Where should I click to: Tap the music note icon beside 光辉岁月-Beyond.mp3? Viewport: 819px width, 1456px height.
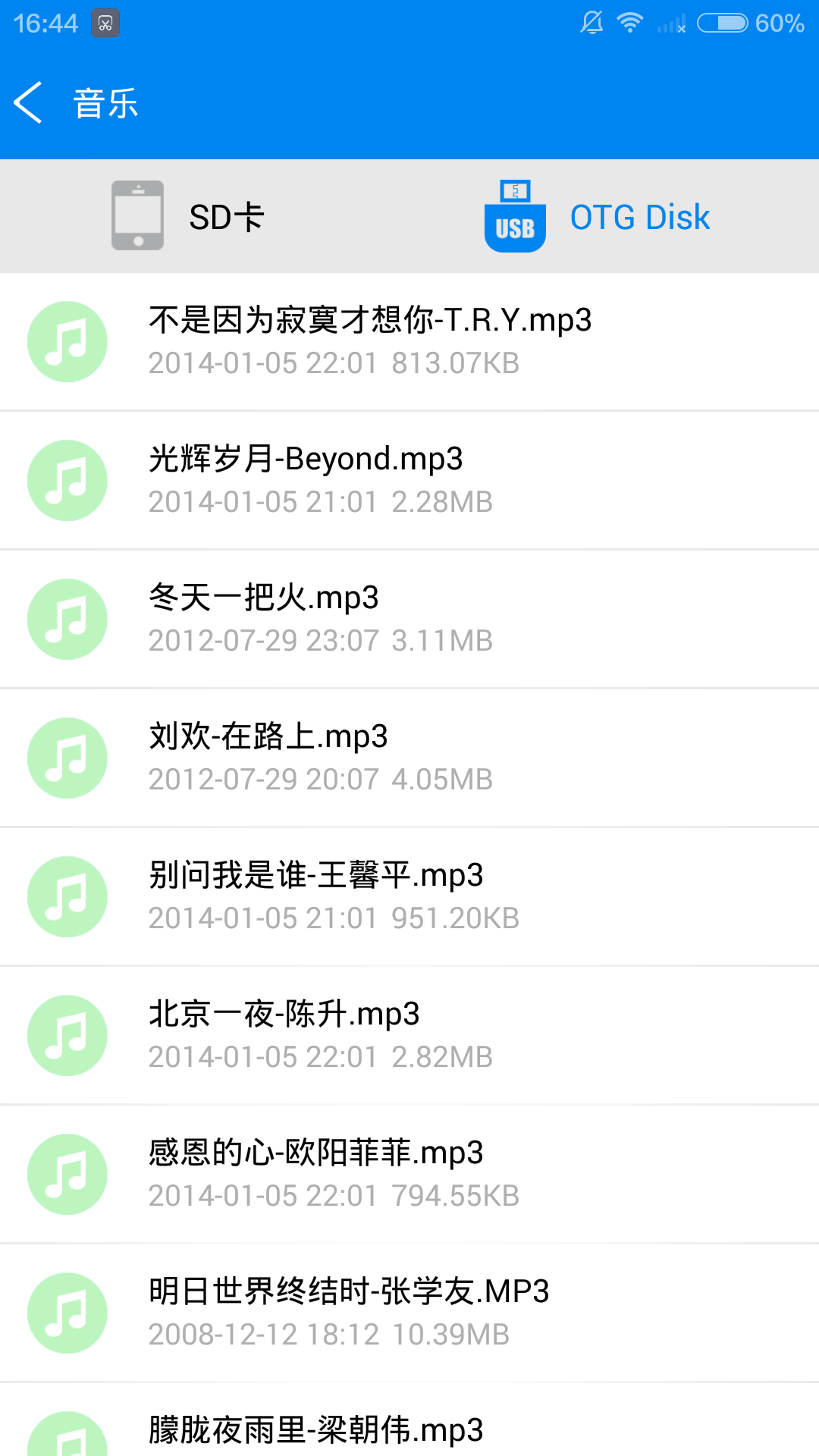[x=67, y=480]
